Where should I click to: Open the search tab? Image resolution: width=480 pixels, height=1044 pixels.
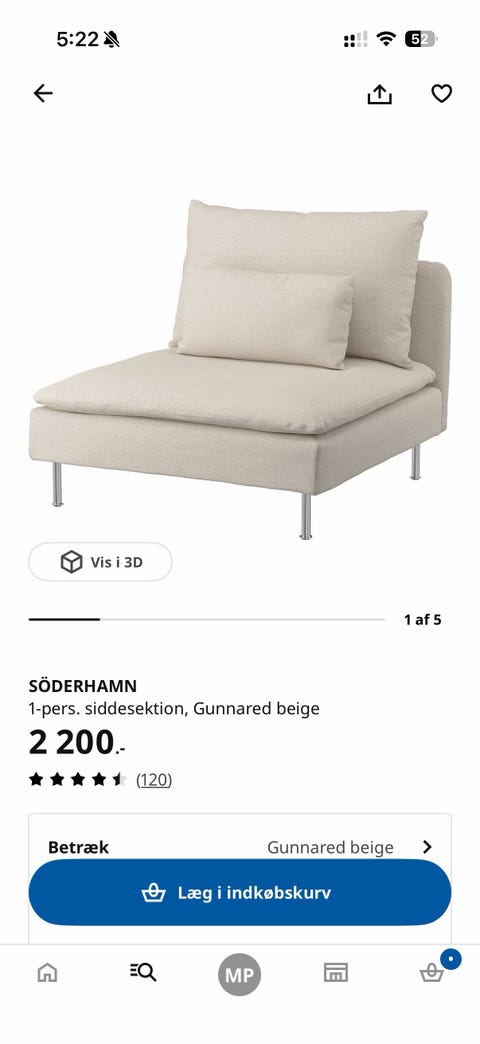[x=143, y=972]
